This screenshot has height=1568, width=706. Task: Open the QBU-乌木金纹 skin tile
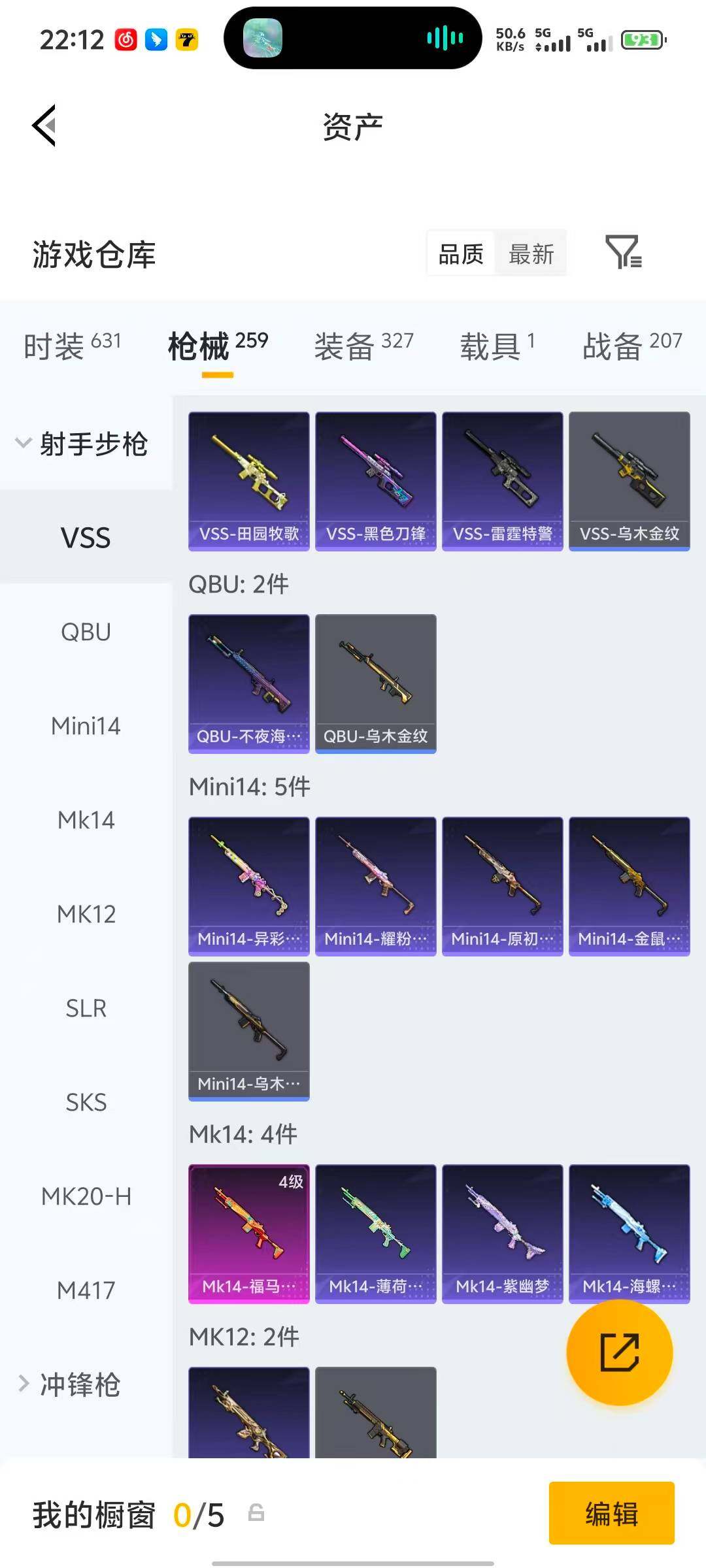pos(375,683)
